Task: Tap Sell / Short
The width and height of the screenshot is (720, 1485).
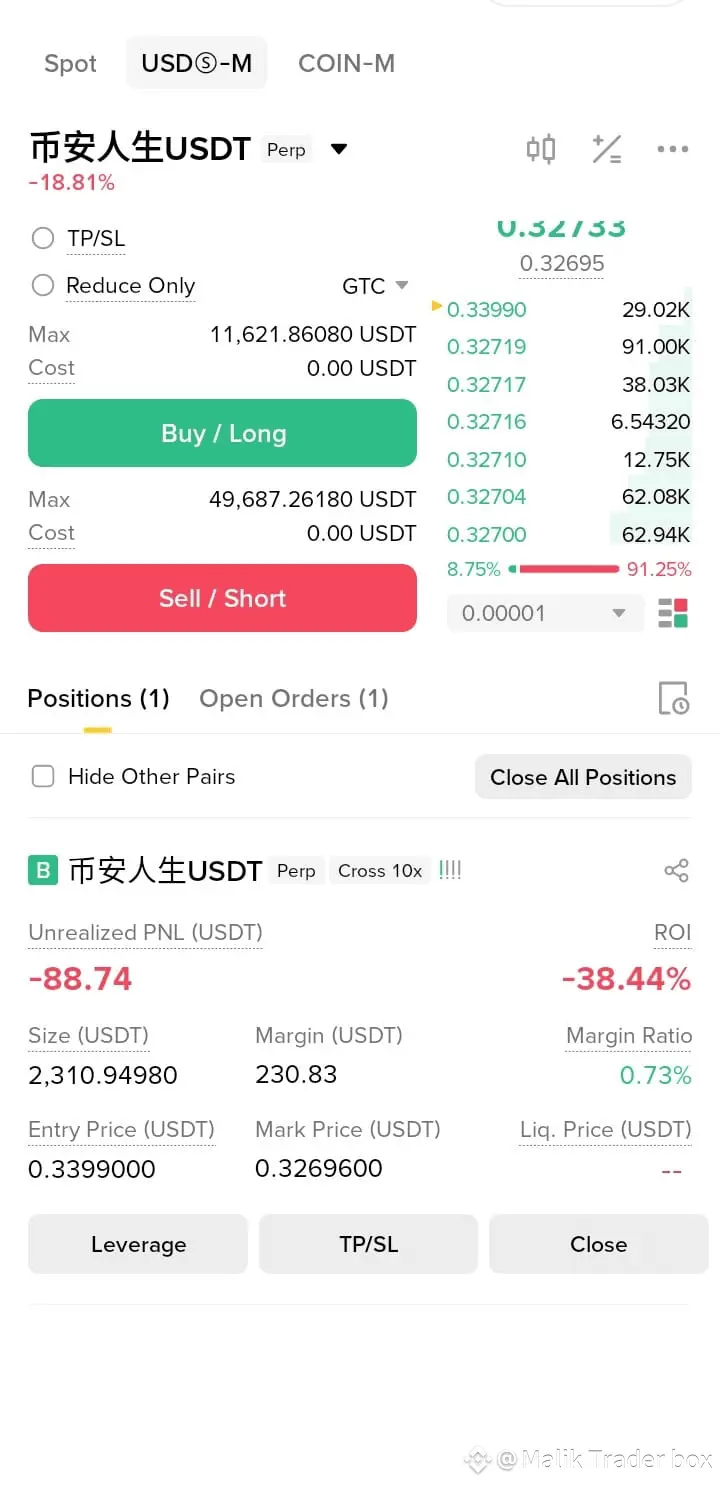Action: coord(222,598)
